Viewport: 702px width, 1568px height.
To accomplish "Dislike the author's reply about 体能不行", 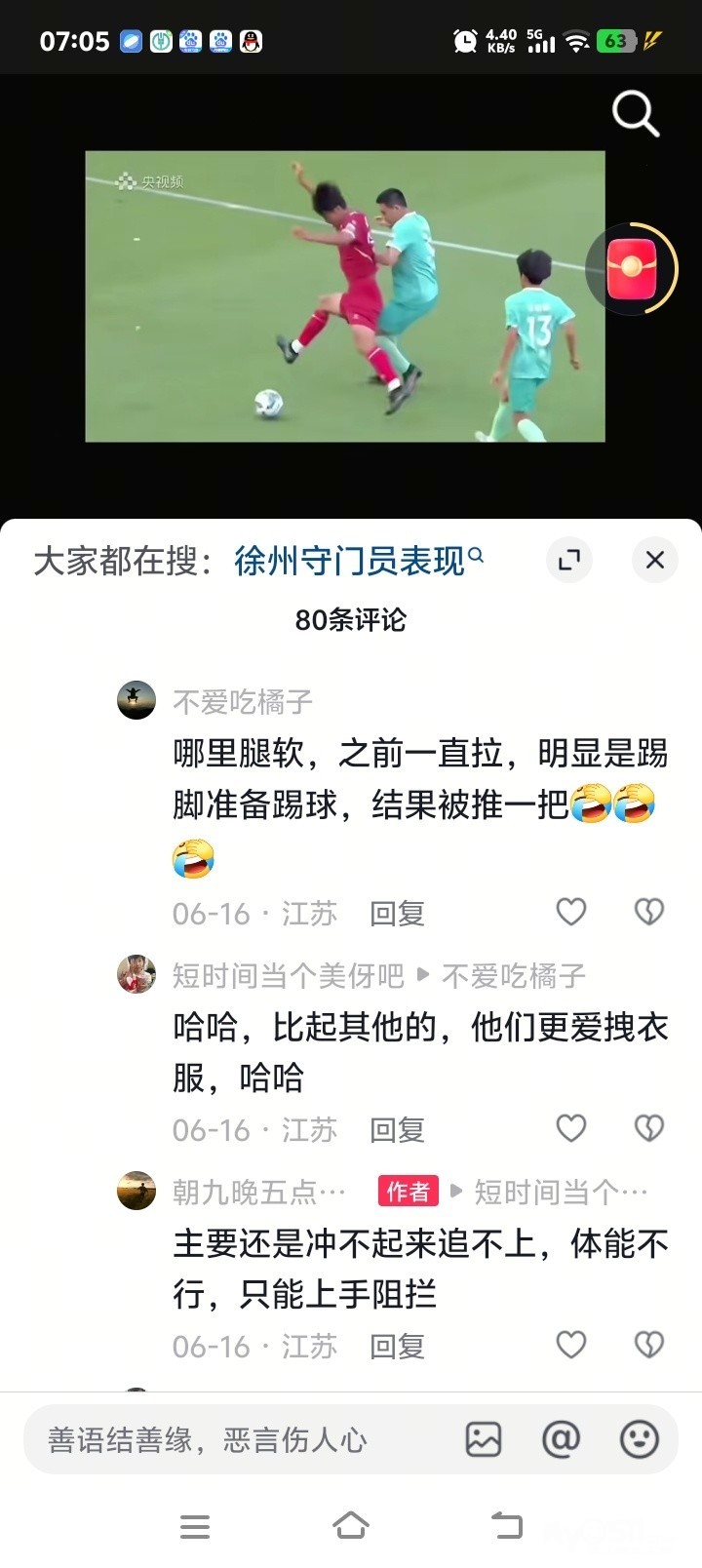I will pyautogui.click(x=648, y=1345).
